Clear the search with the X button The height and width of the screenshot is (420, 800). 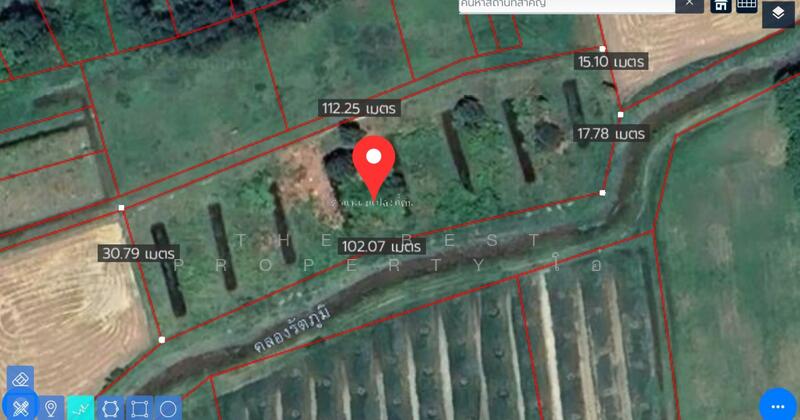690,4
